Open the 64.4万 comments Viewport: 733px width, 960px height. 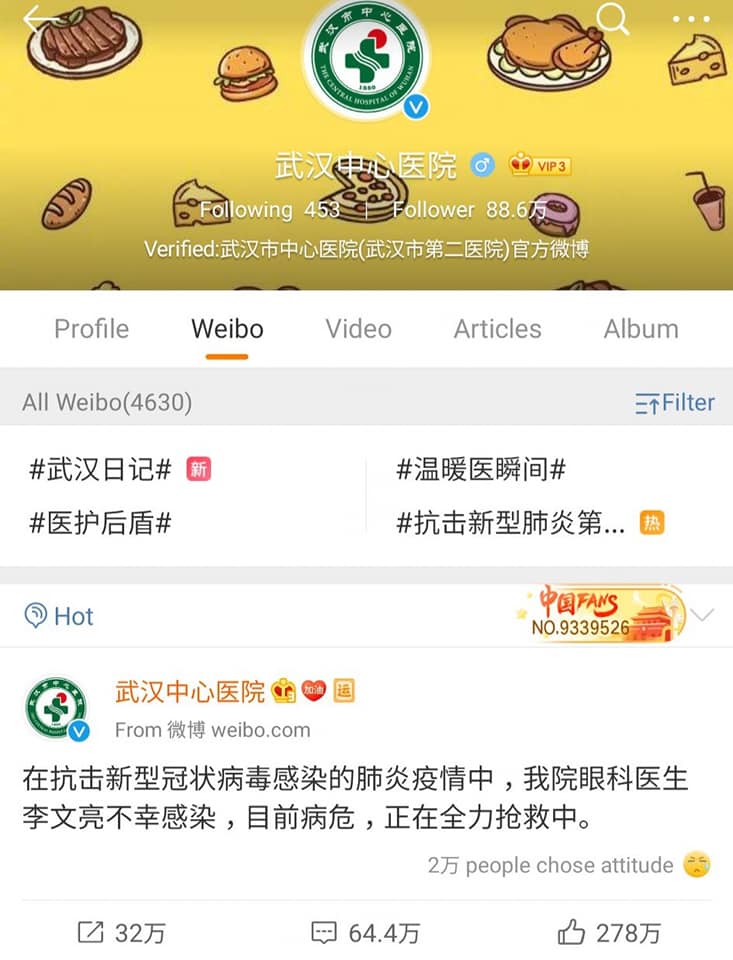[x=365, y=933]
